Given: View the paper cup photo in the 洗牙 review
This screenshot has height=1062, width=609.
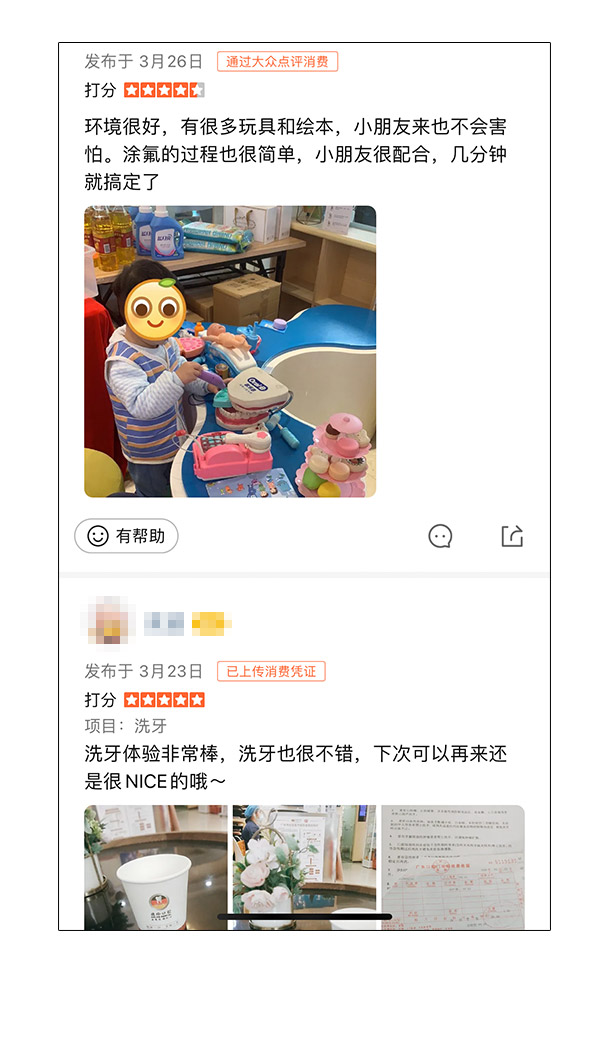Looking at the screenshot, I should (156, 867).
